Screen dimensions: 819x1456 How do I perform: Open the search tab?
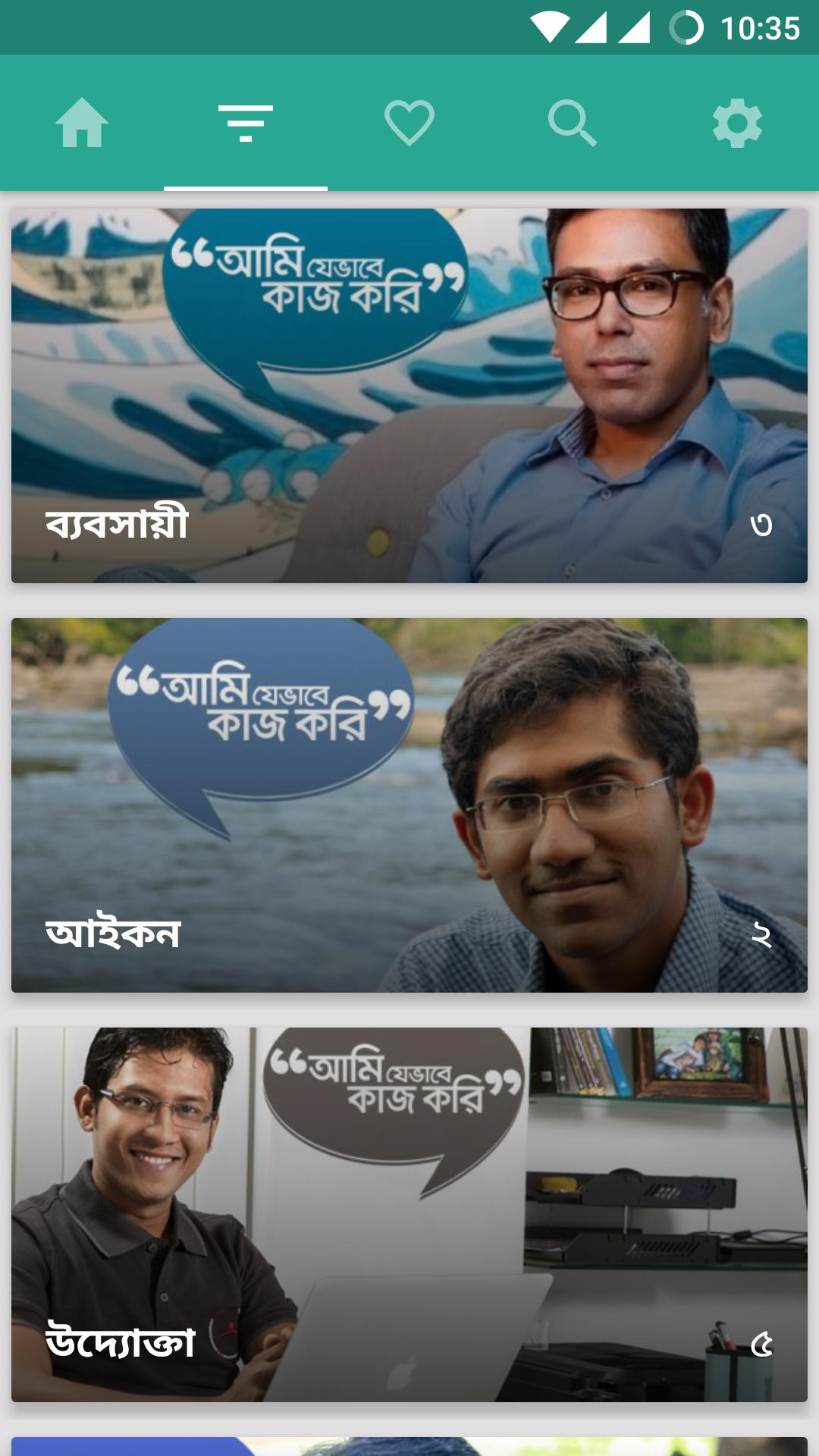573,123
